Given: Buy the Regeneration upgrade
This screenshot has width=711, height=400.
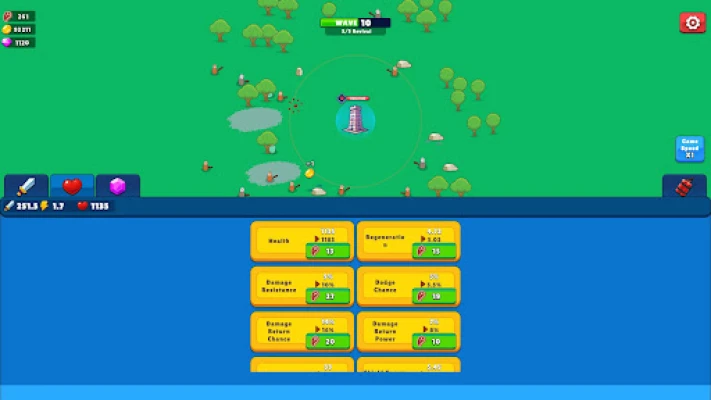Looking at the screenshot, I should pyautogui.click(x=434, y=251).
